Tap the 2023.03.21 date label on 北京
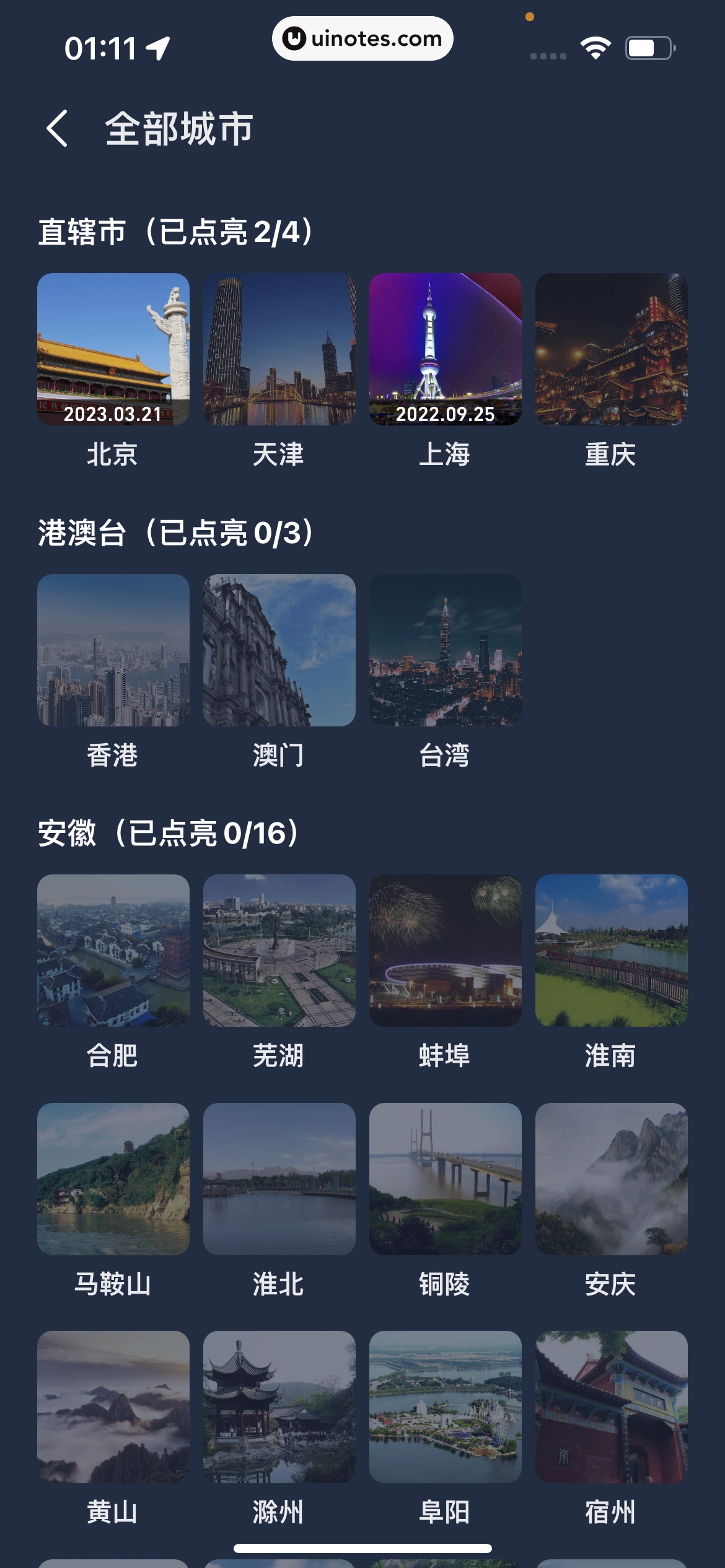This screenshot has height=1568, width=725. 113,414
